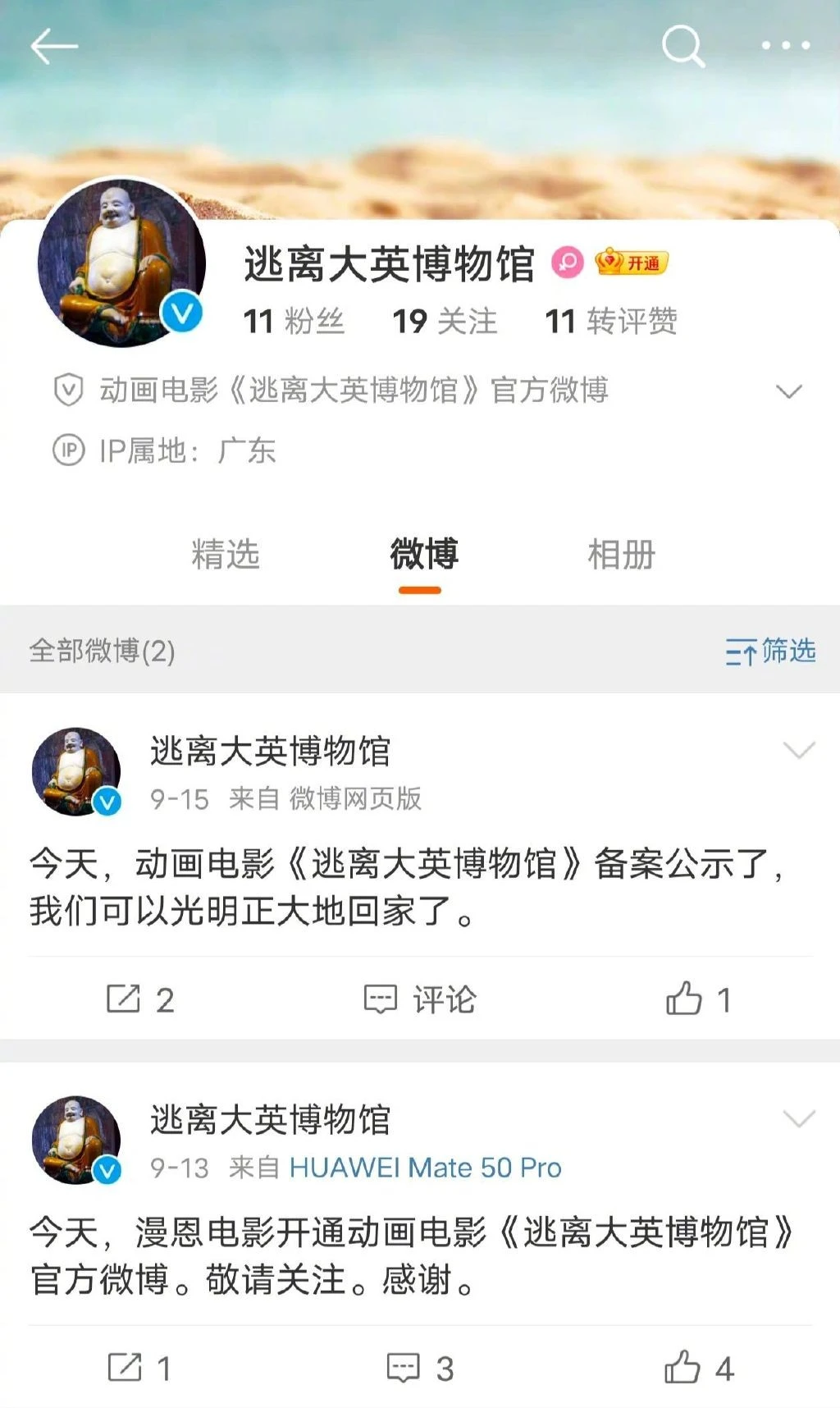
Task: Expand the official account verification details
Action: click(789, 391)
